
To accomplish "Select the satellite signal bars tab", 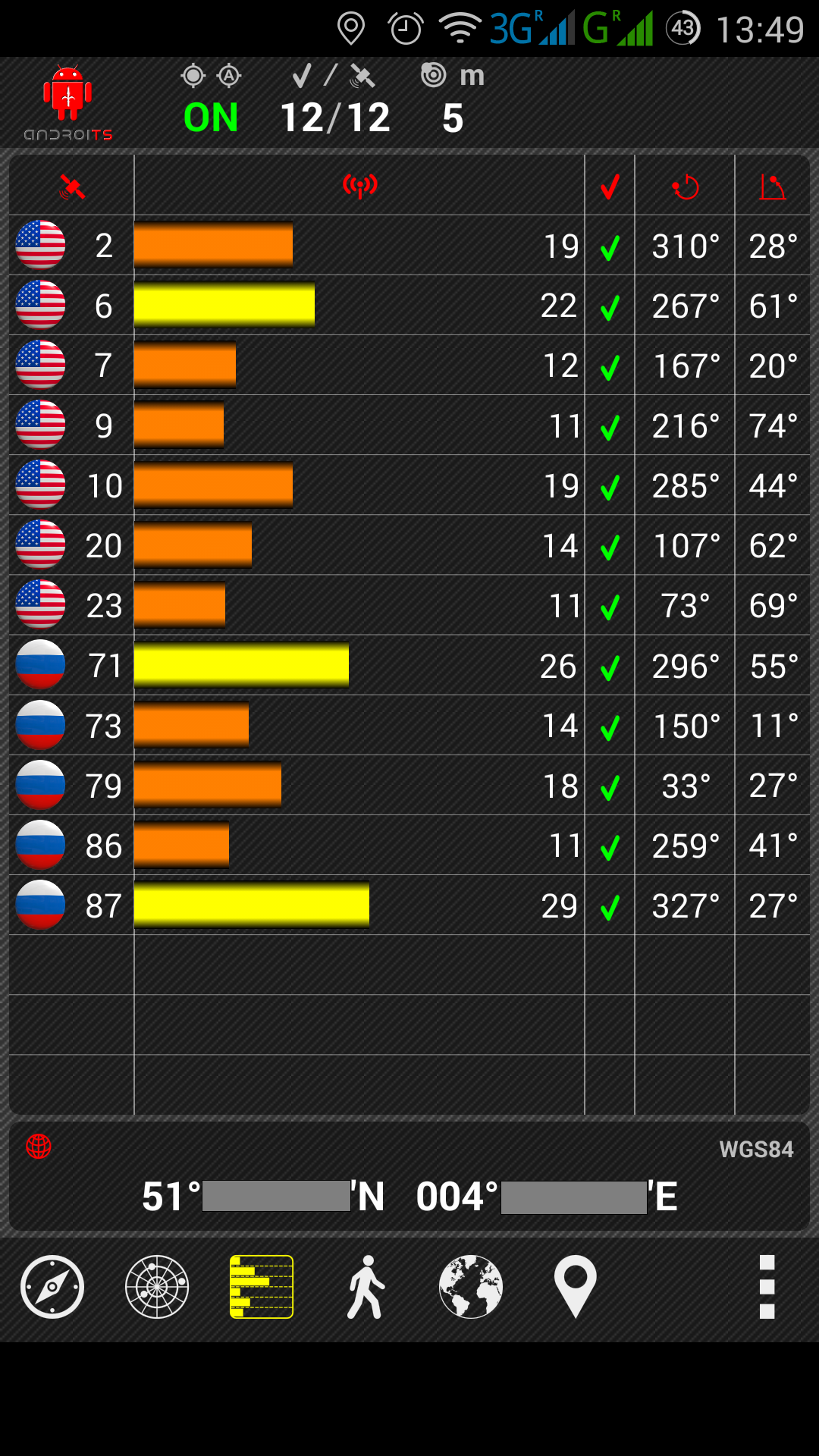I will click(262, 1287).
